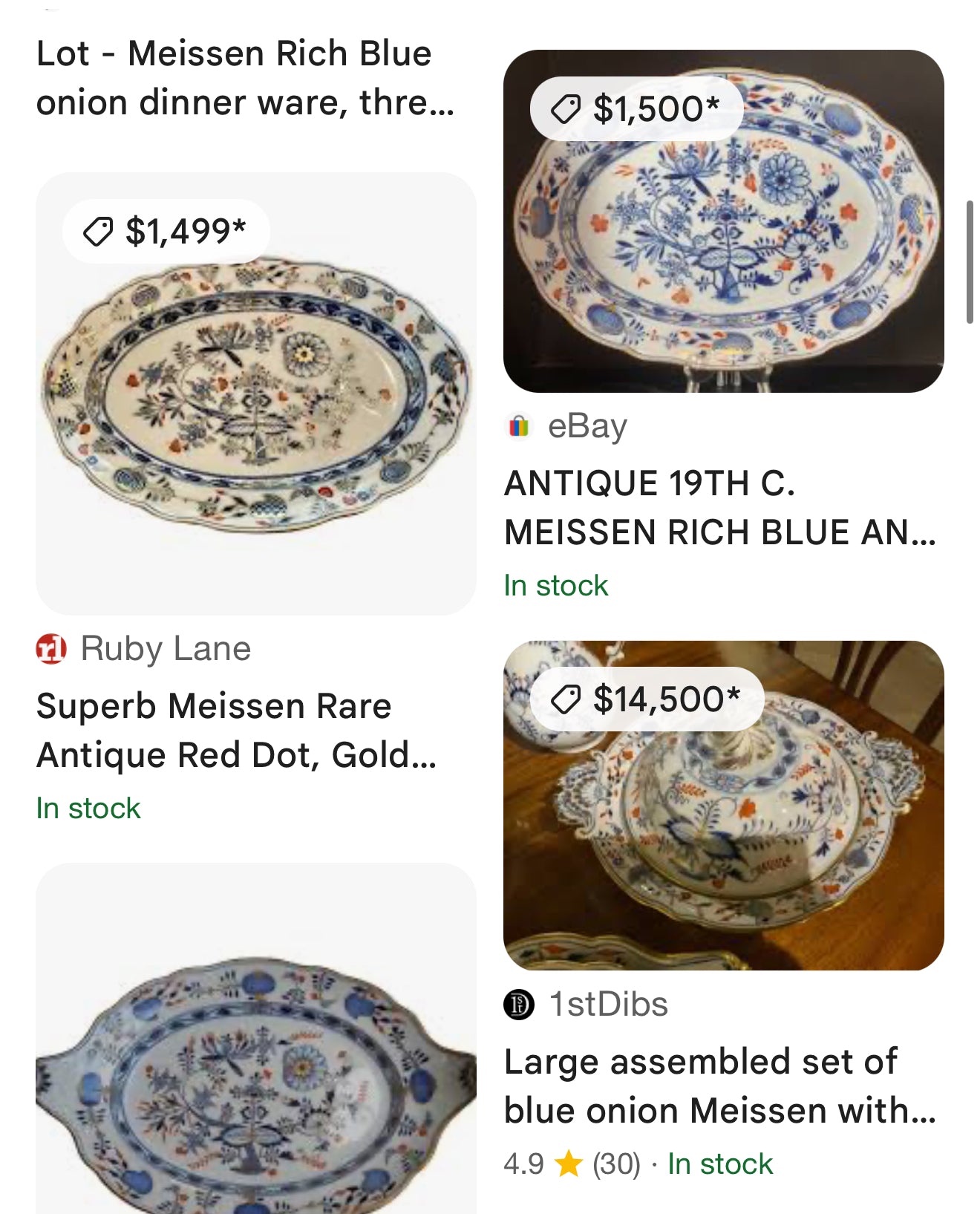The height and width of the screenshot is (1214, 980).
Task: Open the eBay $1,500 Meissen platter image
Action: pyautogui.click(x=723, y=221)
